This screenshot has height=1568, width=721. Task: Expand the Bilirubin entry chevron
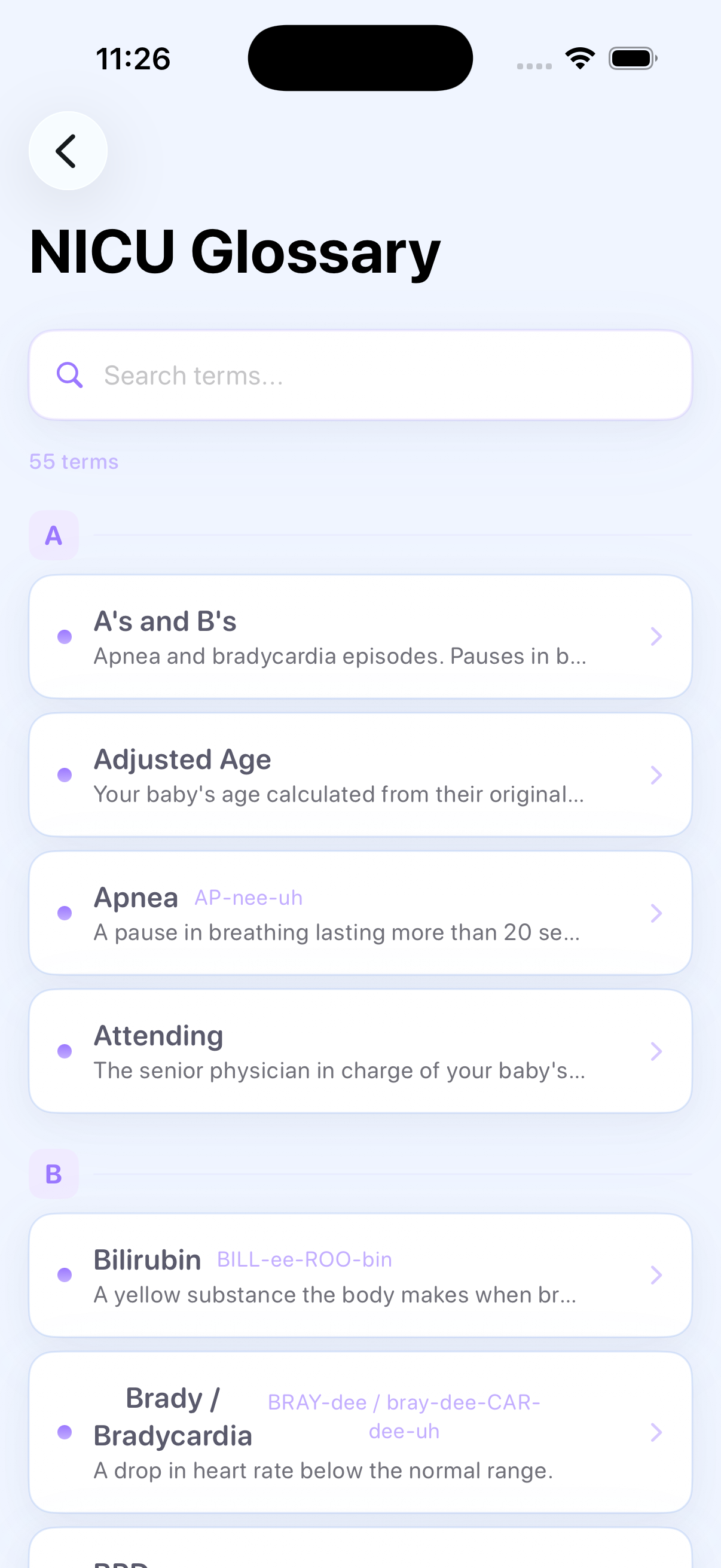656,1276
